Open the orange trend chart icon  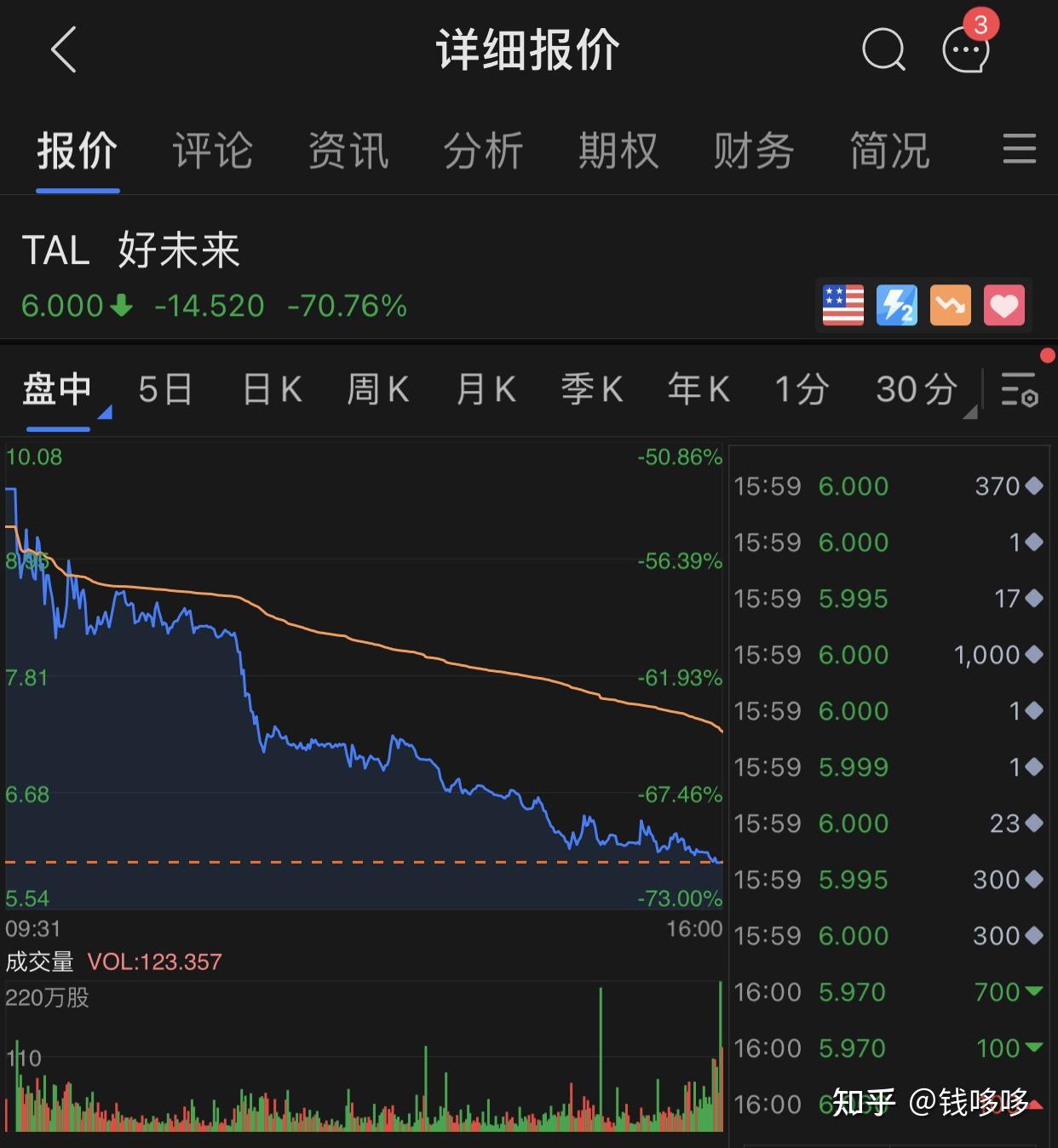950,305
